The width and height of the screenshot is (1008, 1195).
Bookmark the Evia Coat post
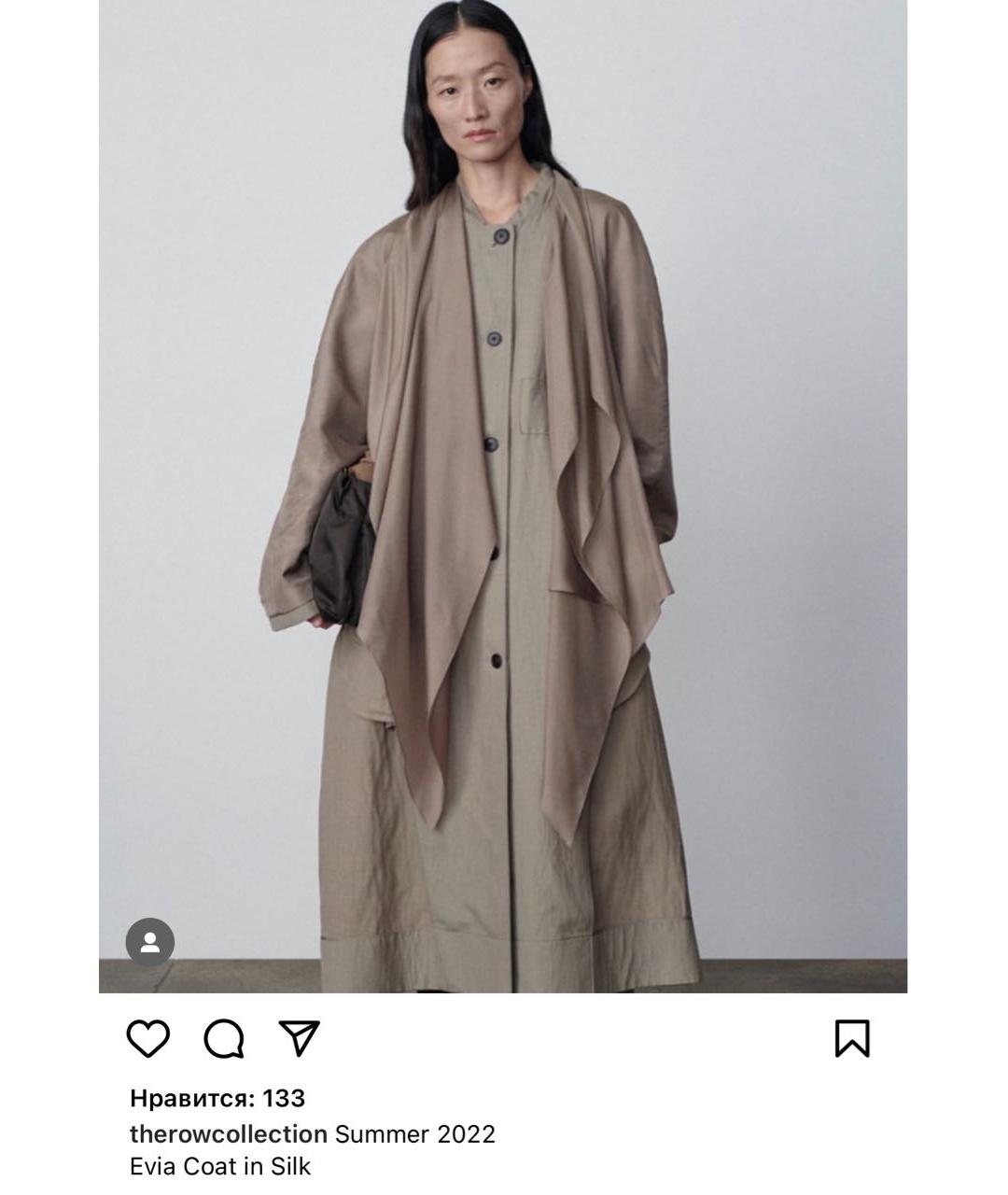(851, 1038)
